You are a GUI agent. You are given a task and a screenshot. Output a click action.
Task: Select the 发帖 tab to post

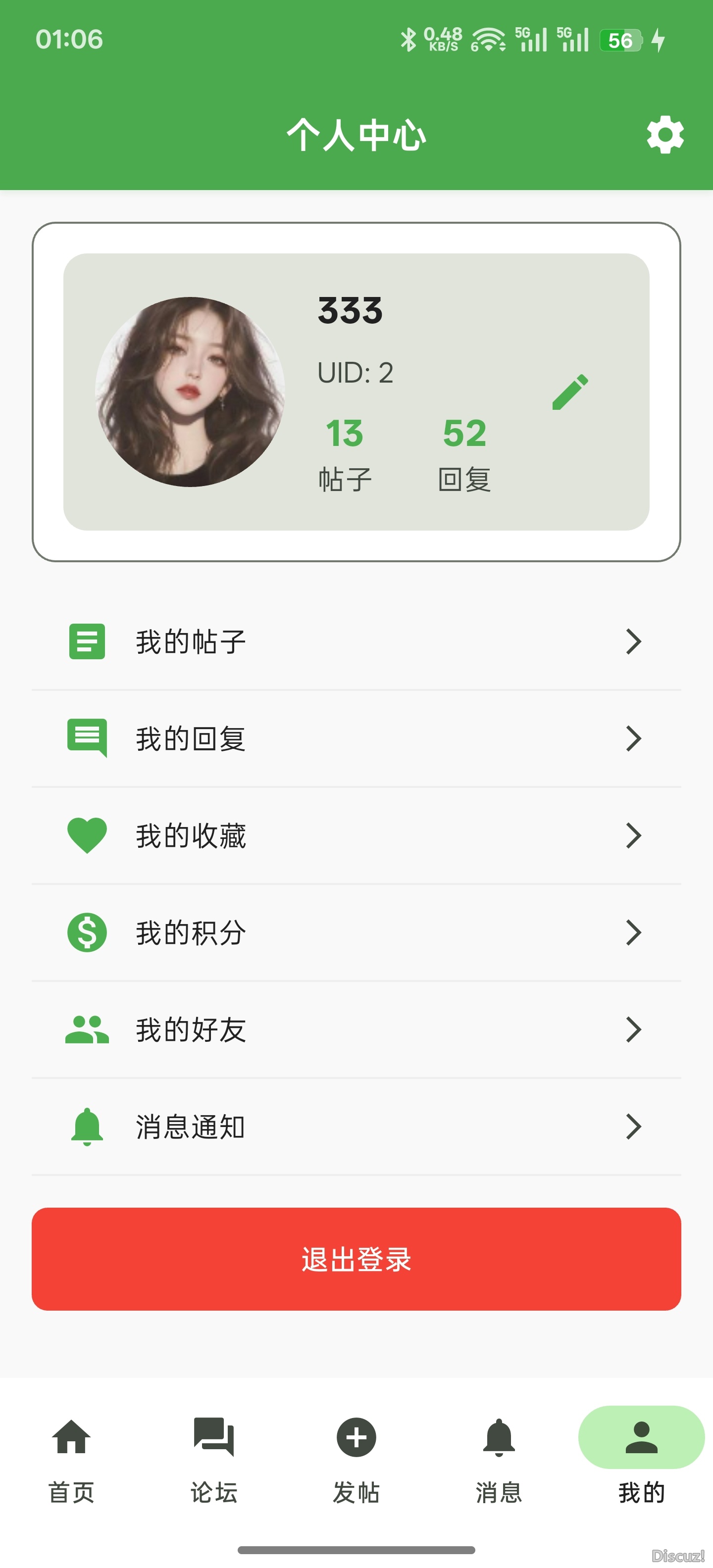pyautogui.click(x=356, y=1458)
